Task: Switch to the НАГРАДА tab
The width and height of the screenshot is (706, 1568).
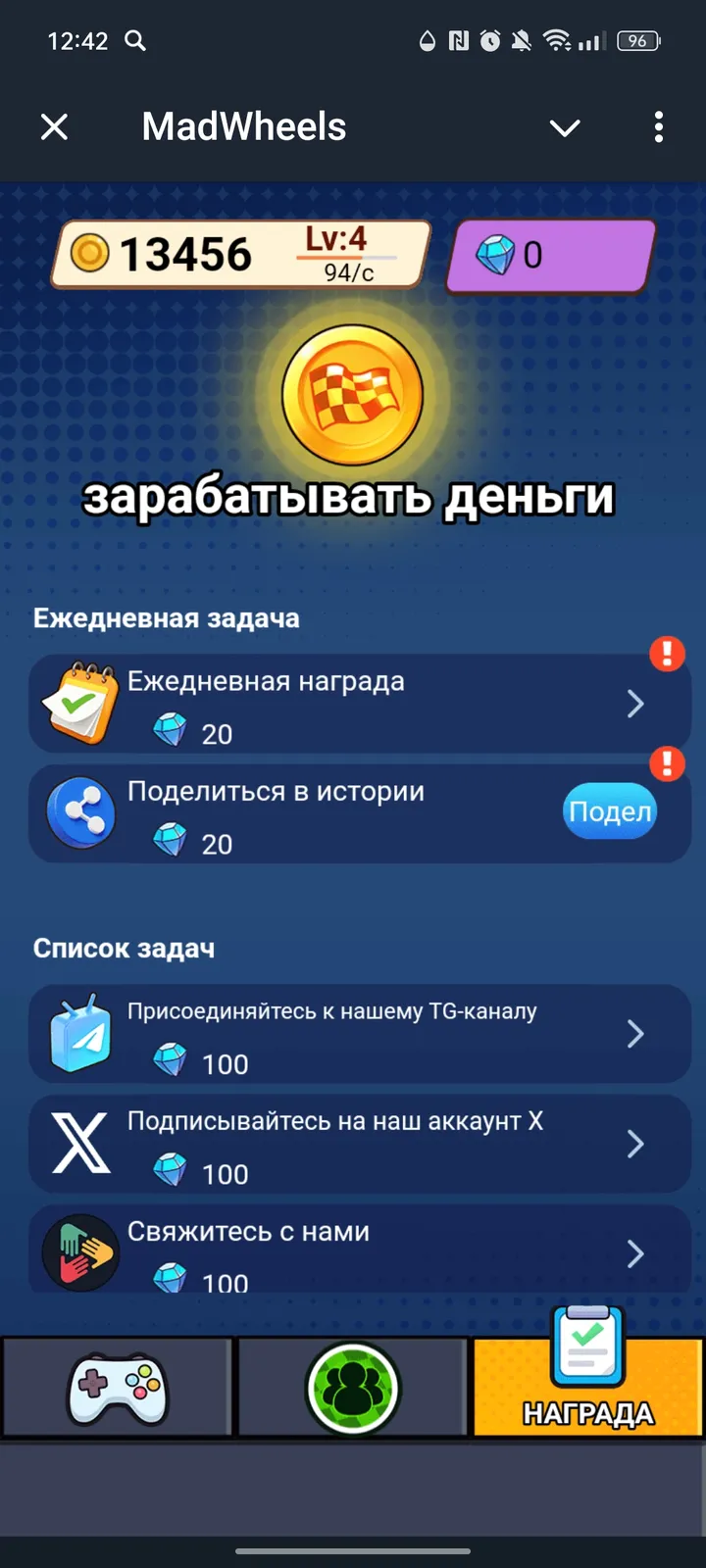Action: point(586,1386)
